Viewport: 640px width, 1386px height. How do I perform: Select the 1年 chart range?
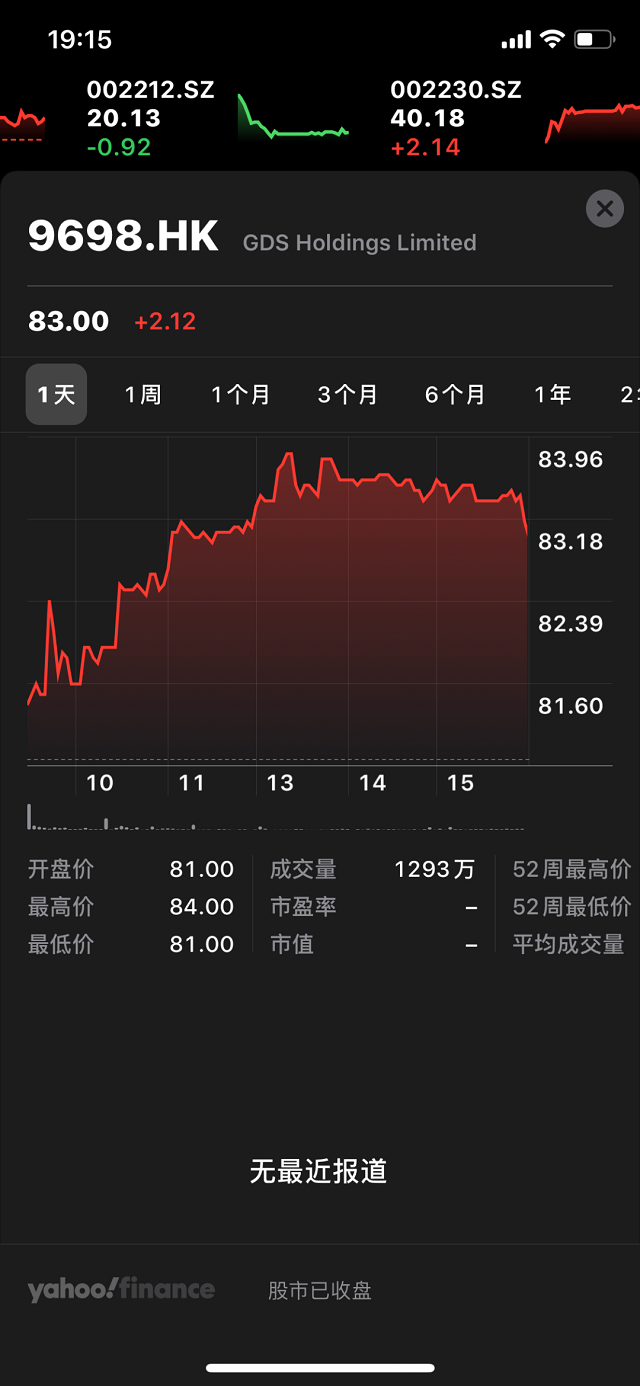pyautogui.click(x=552, y=395)
